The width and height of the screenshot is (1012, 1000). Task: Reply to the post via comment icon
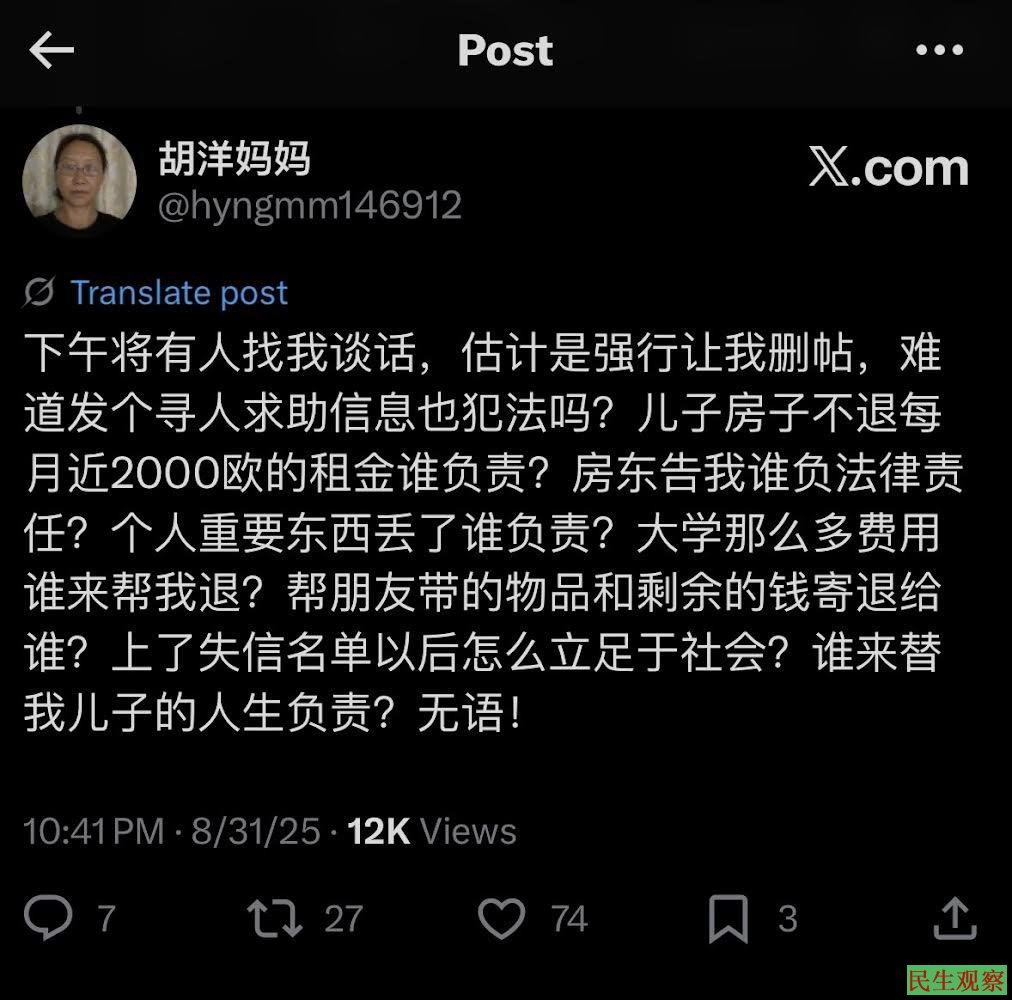tap(48, 917)
